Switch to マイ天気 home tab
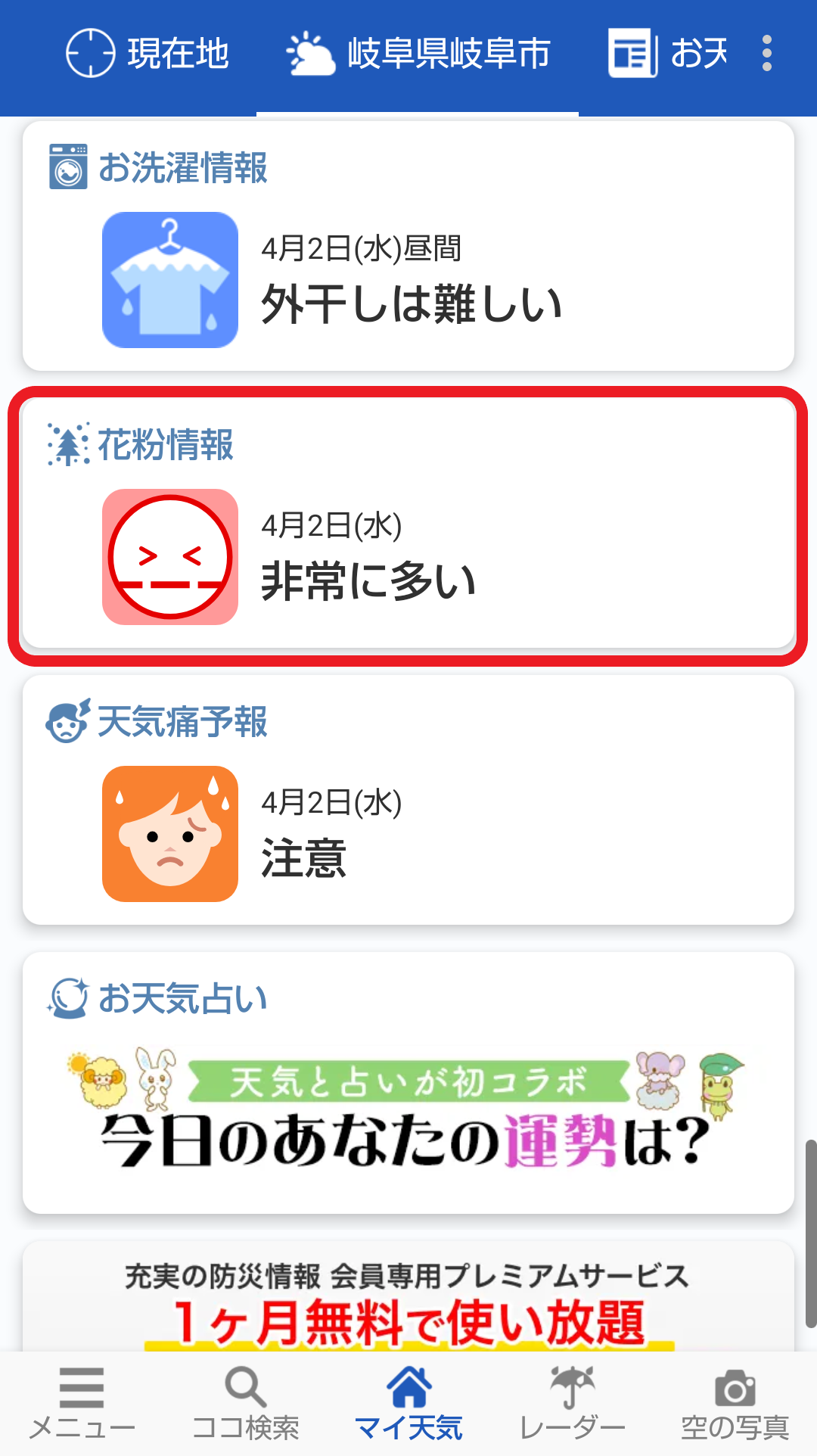 pos(408,1404)
